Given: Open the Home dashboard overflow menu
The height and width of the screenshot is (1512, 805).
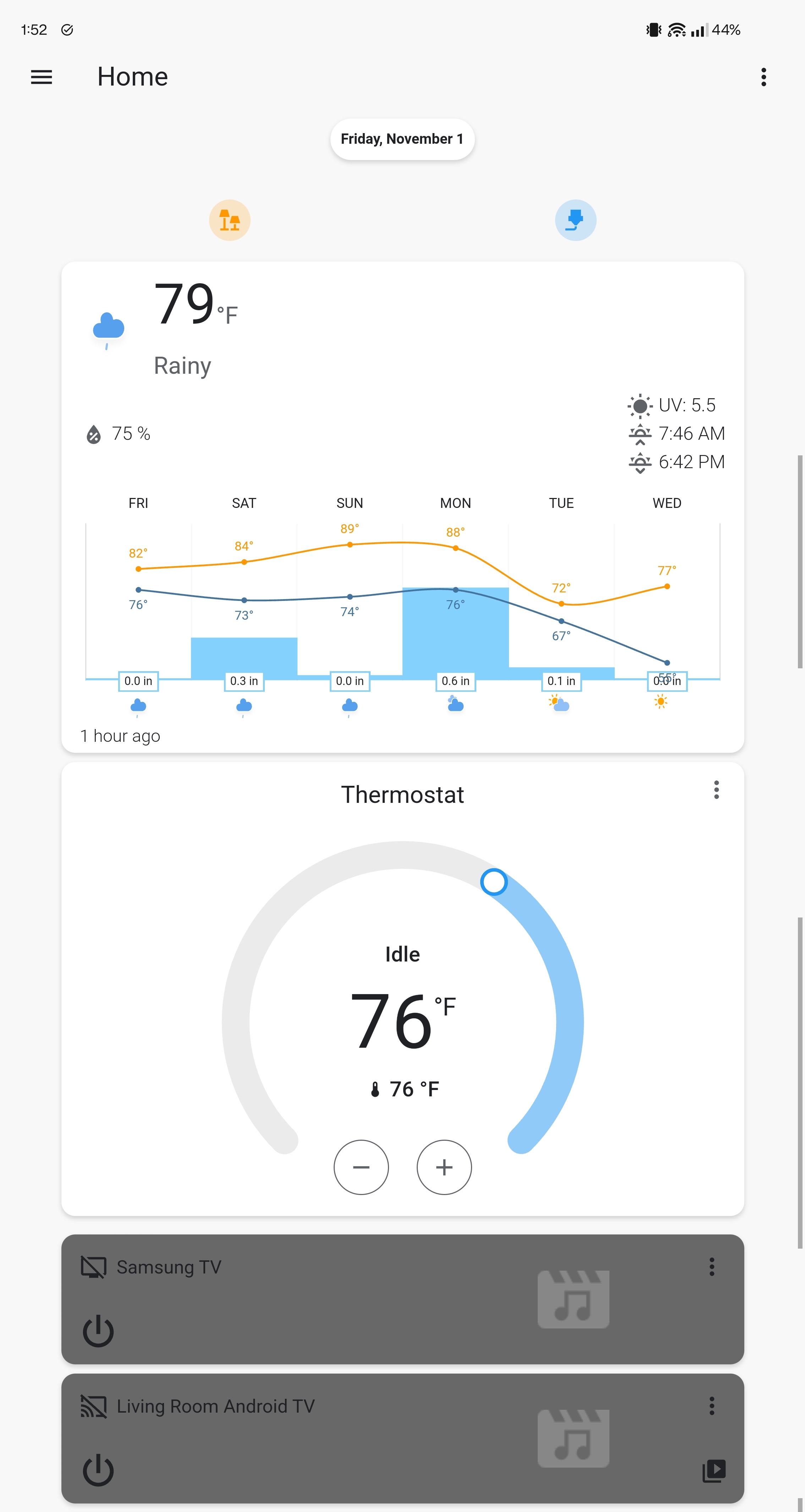Looking at the screenshot, I should [763, 77].
